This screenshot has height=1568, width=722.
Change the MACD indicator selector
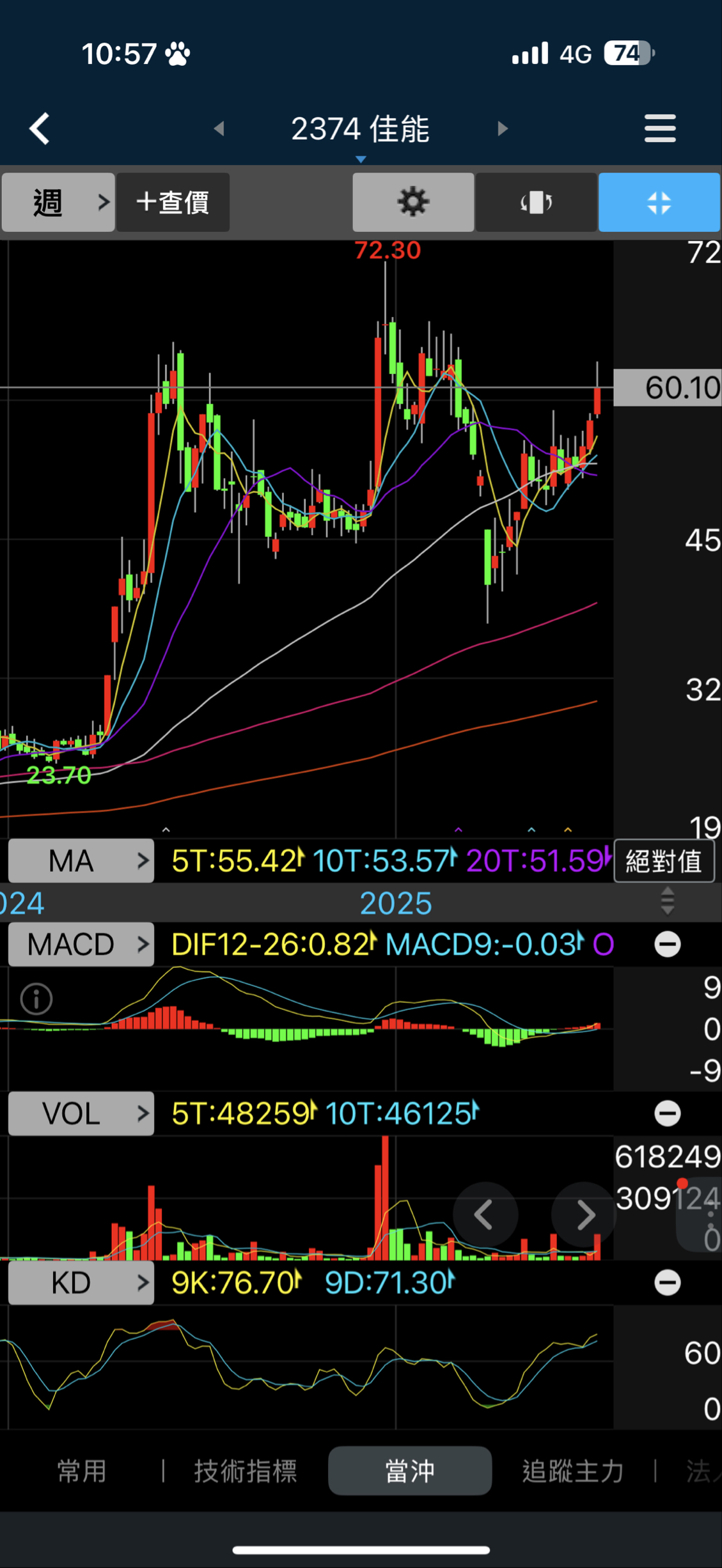81,944
